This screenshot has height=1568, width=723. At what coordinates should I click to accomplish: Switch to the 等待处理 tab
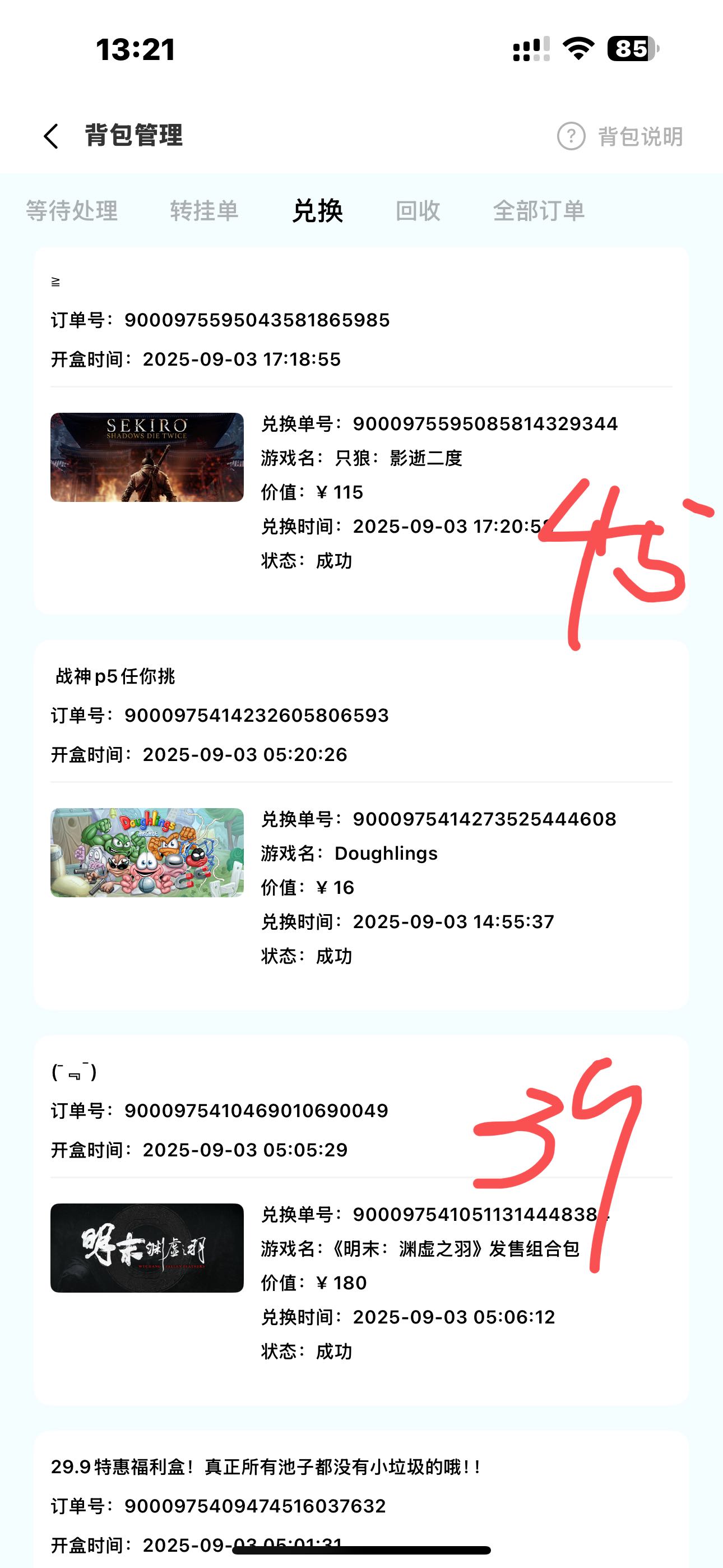click(x=72, y=211)
